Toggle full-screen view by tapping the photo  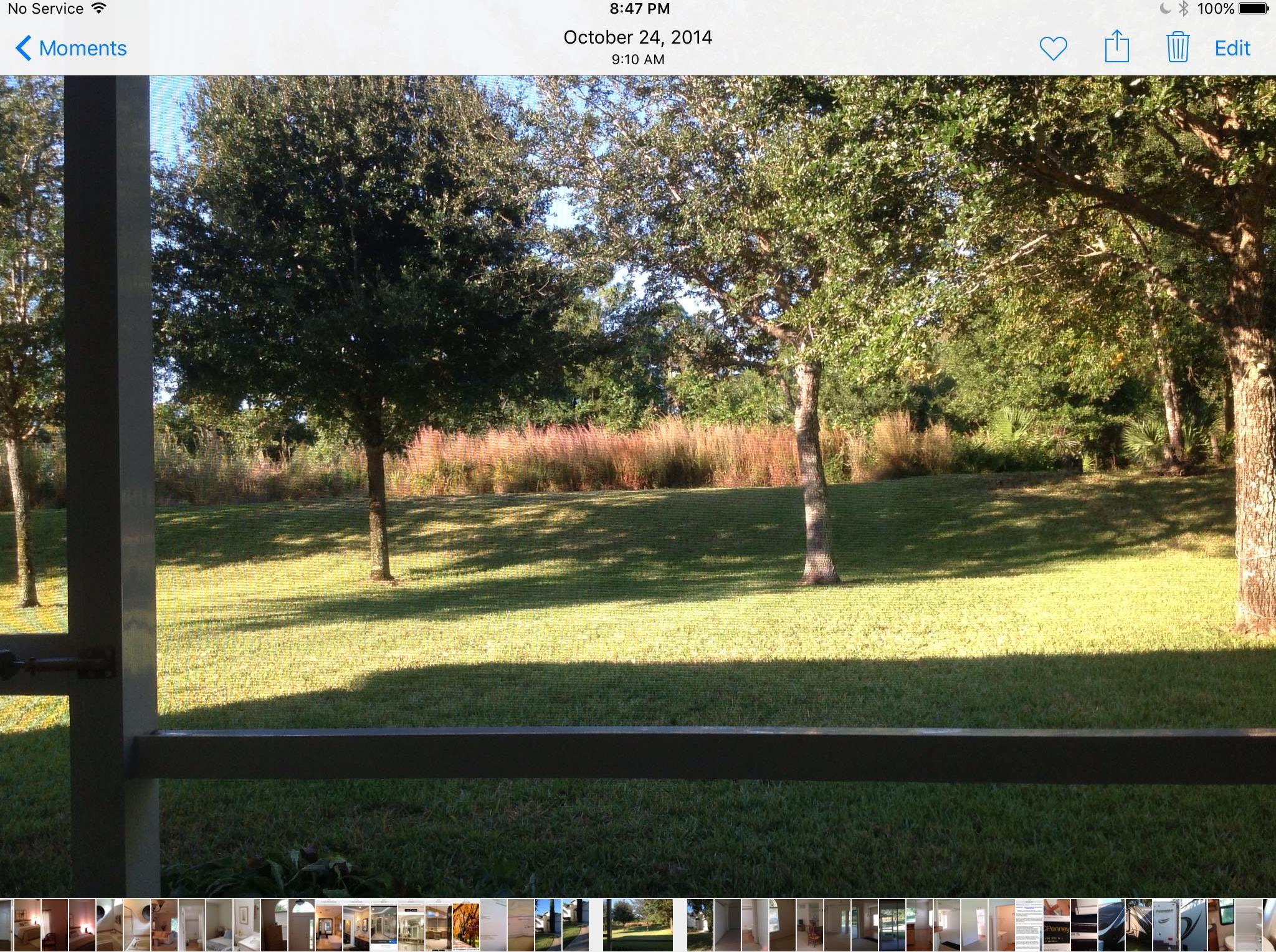click(638, 486)
